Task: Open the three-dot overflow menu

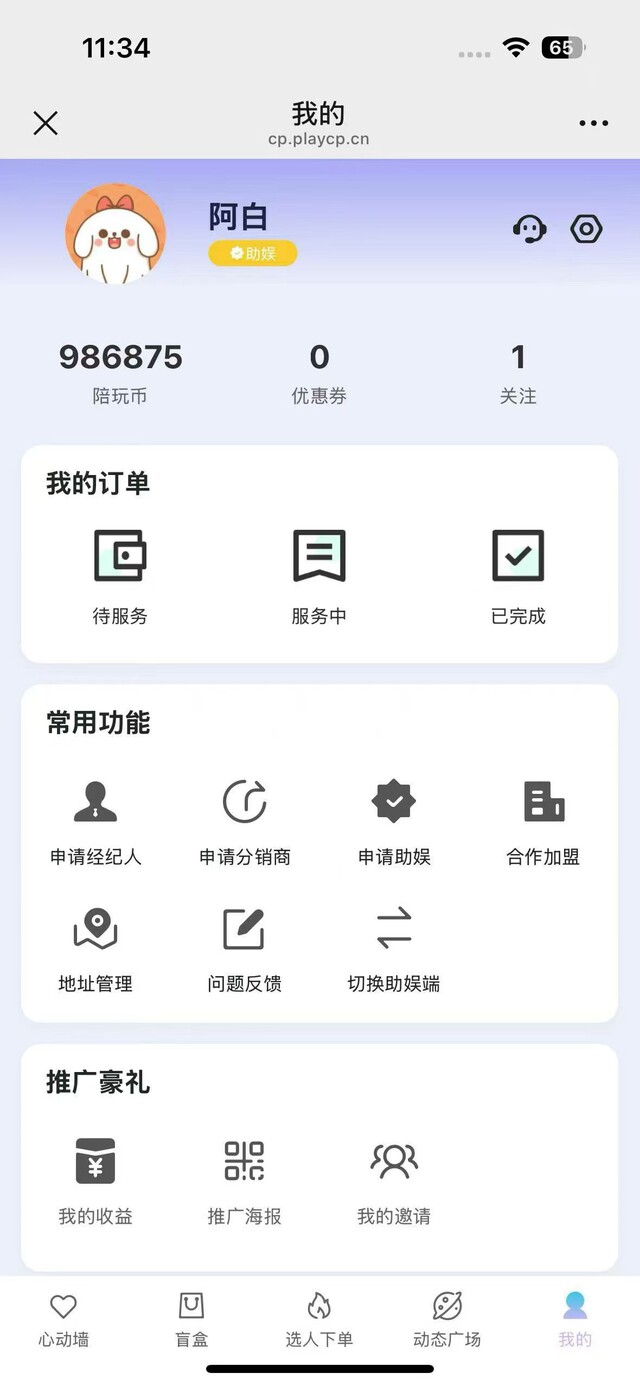Action: [x=593, y=123]
